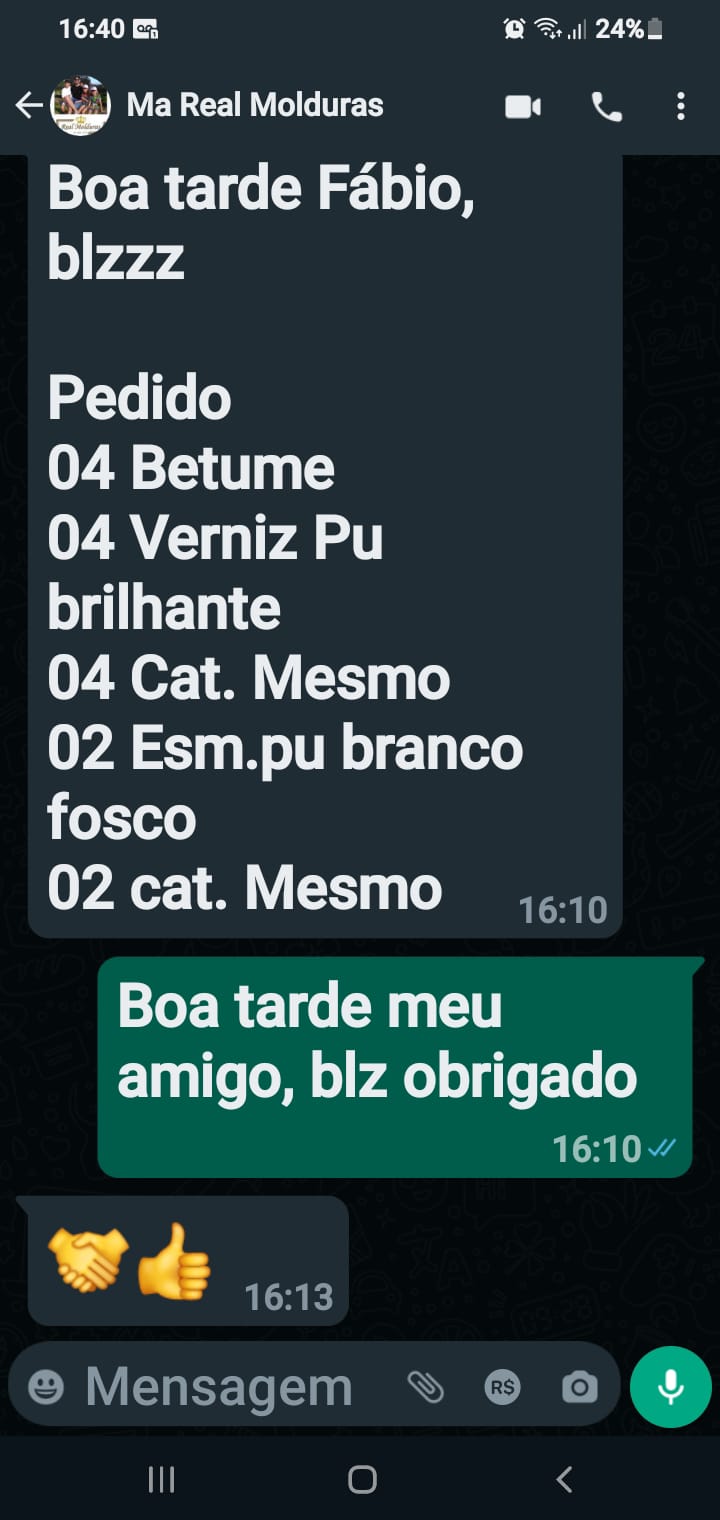The width and height of the screenshot is (720, 1520).
Task: Tap the system home button
Action: (361, 1479)
